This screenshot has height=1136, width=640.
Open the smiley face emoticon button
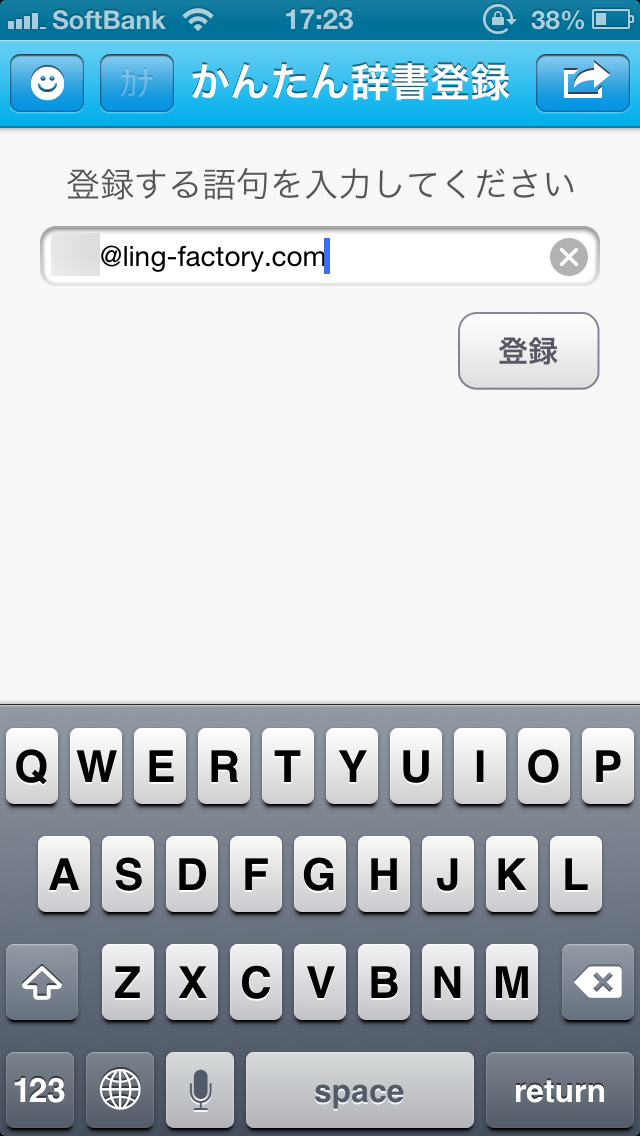click(47, 83)
